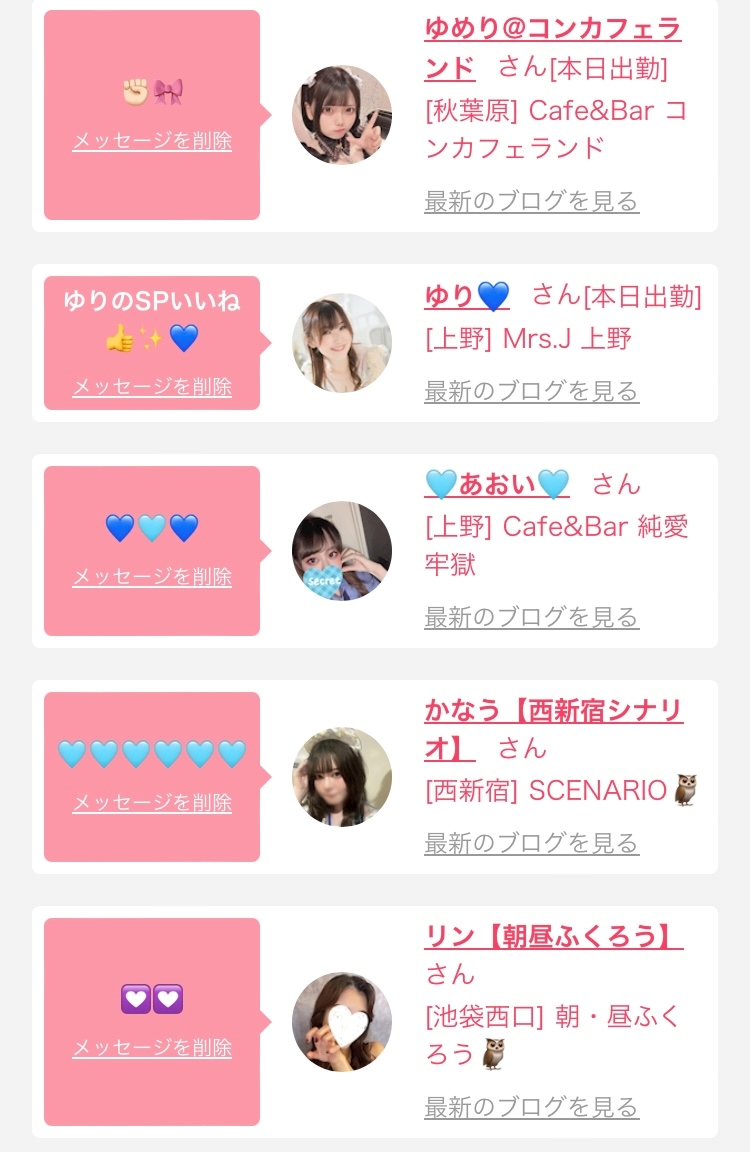Open あおい's profile name link
The height and width of the screenshot is (1152, 750).
click(497, 484)
